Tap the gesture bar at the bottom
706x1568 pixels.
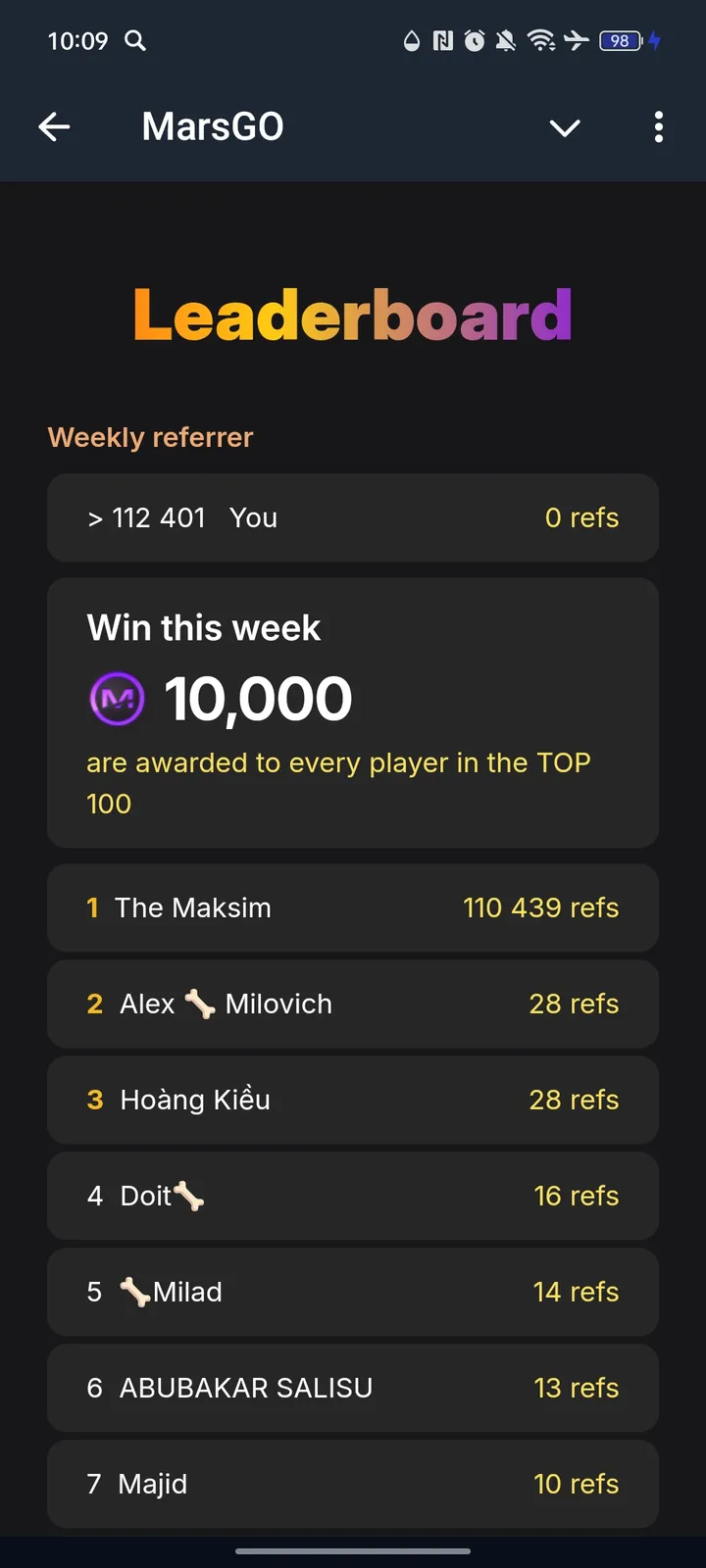pyautogui.click(x=353, y=1552)
